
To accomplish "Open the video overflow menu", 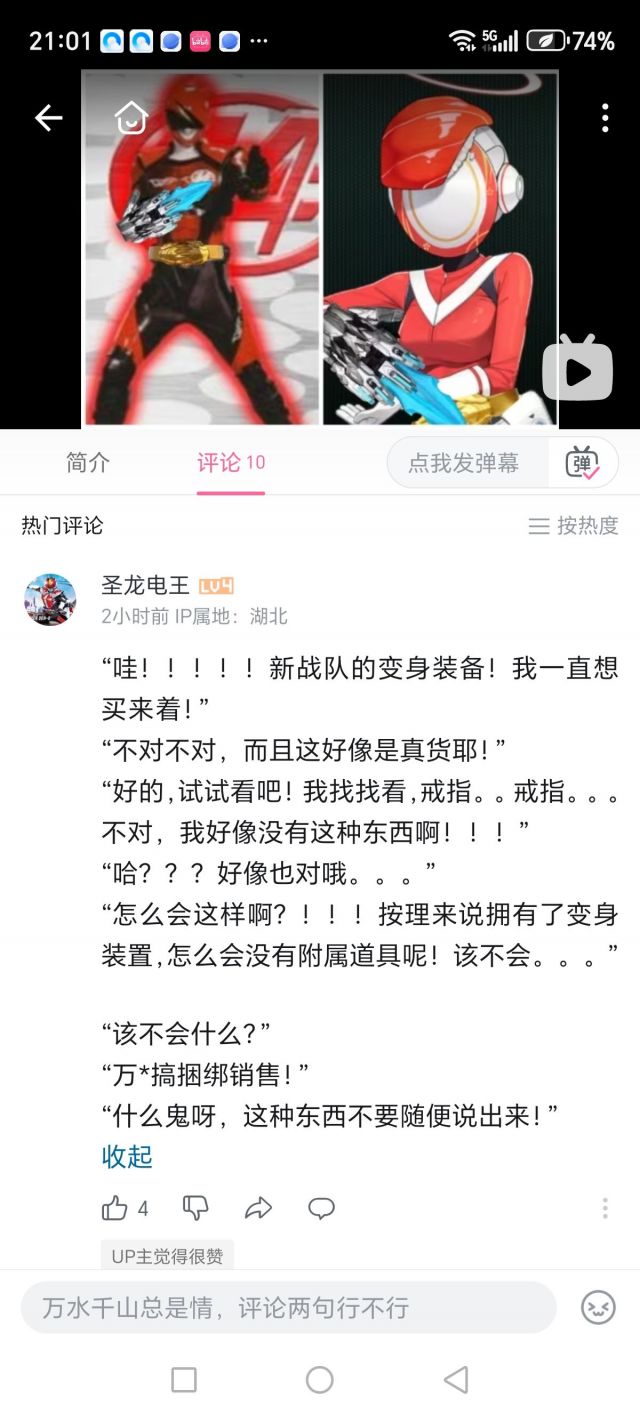I will [x=605, y=118].
